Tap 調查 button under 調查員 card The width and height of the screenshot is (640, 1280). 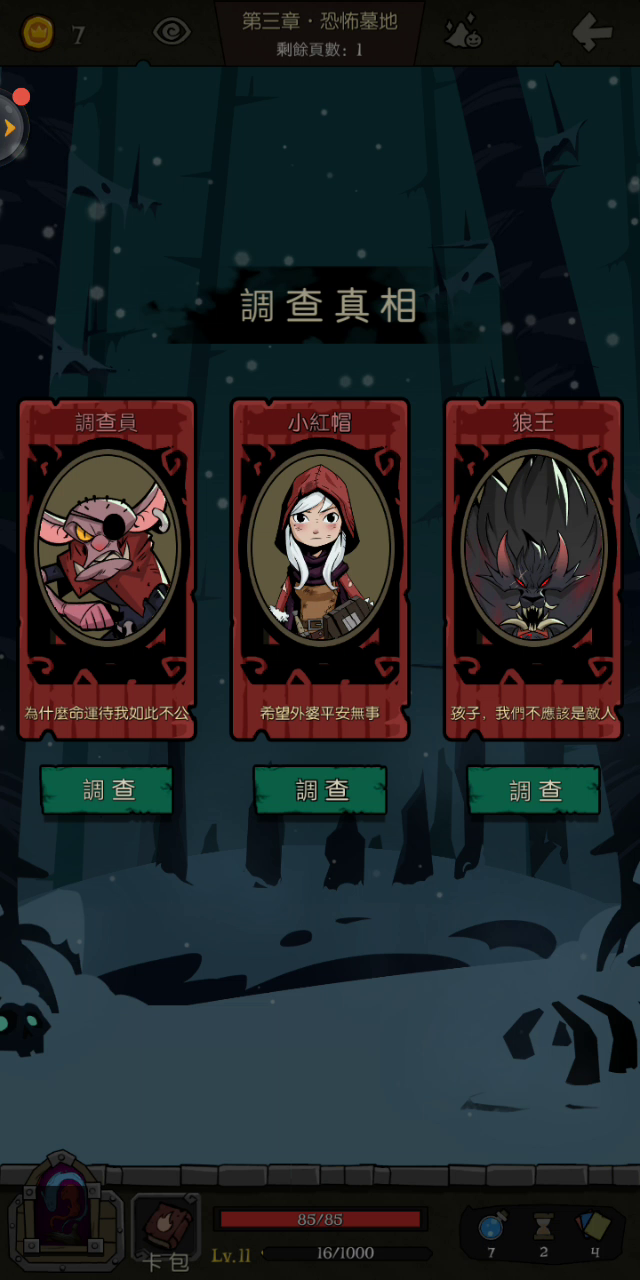(107, 790)
